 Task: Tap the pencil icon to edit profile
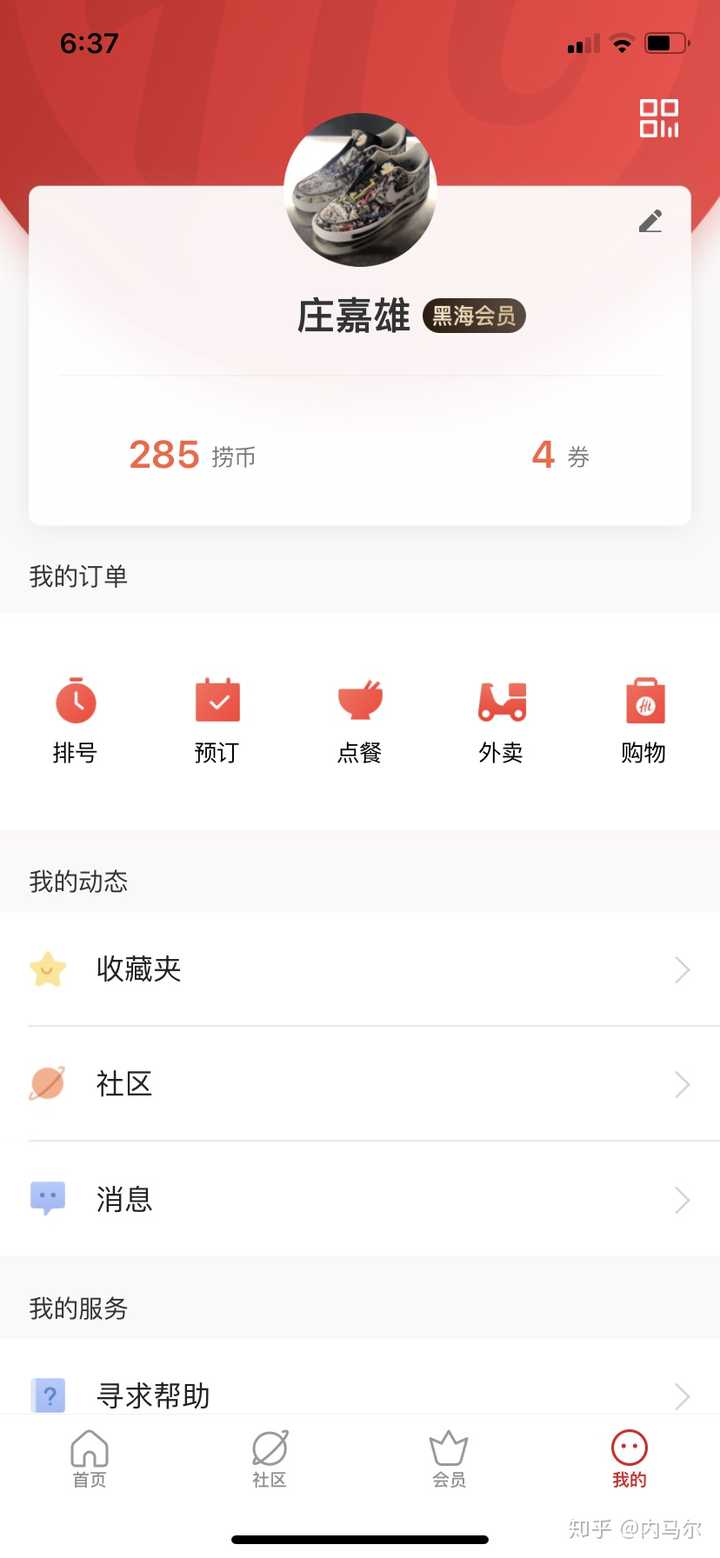click(x=651, y=221)
